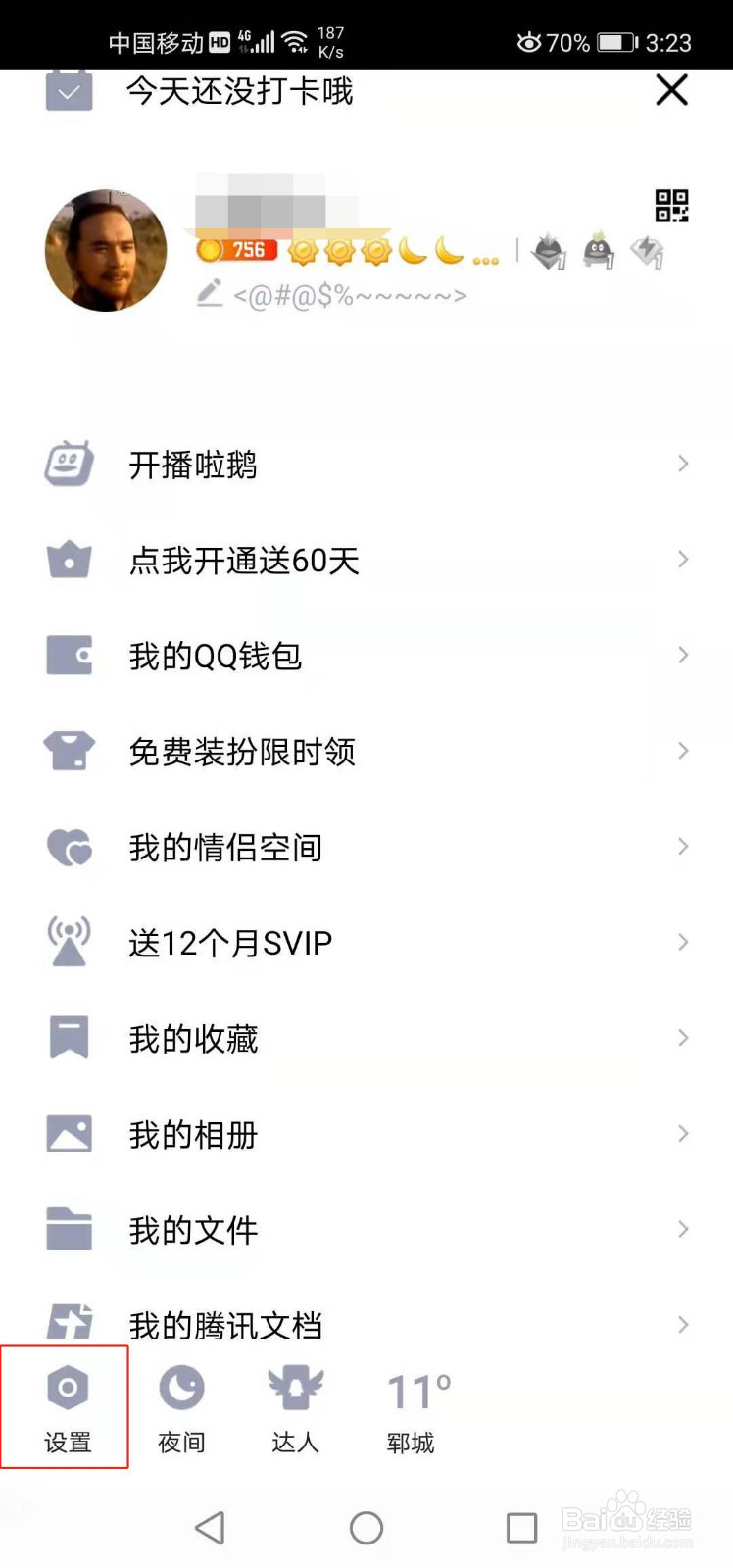Open the Settings gear icon
The height and width of the screenshot is (1568, 733).
(x=65, y=1387)
